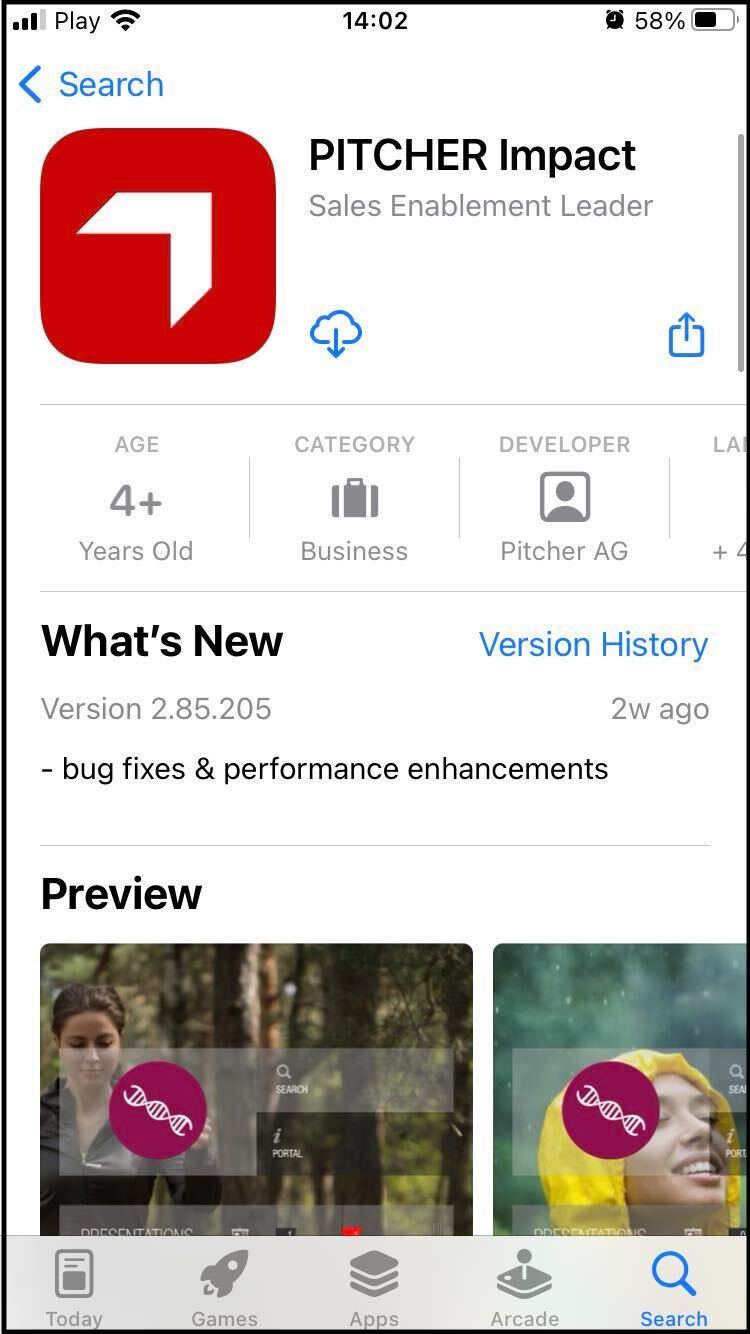Tap the Apps stack icon in tab bar
Screen dimensions: 750x1334
coord(374,1272)
